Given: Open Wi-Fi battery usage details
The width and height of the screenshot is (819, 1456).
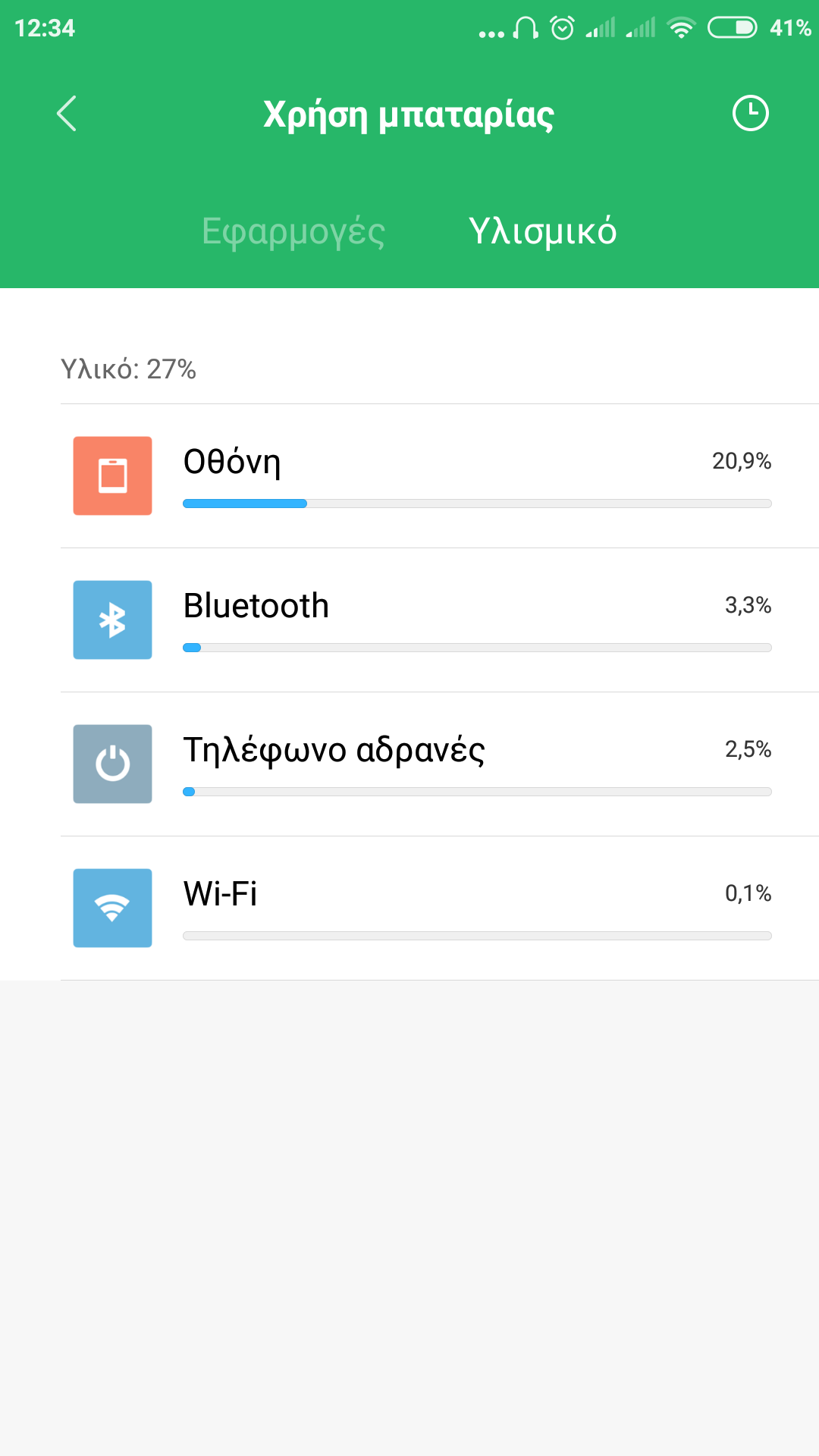Looking at the screenshot, I should pos(440,908).
